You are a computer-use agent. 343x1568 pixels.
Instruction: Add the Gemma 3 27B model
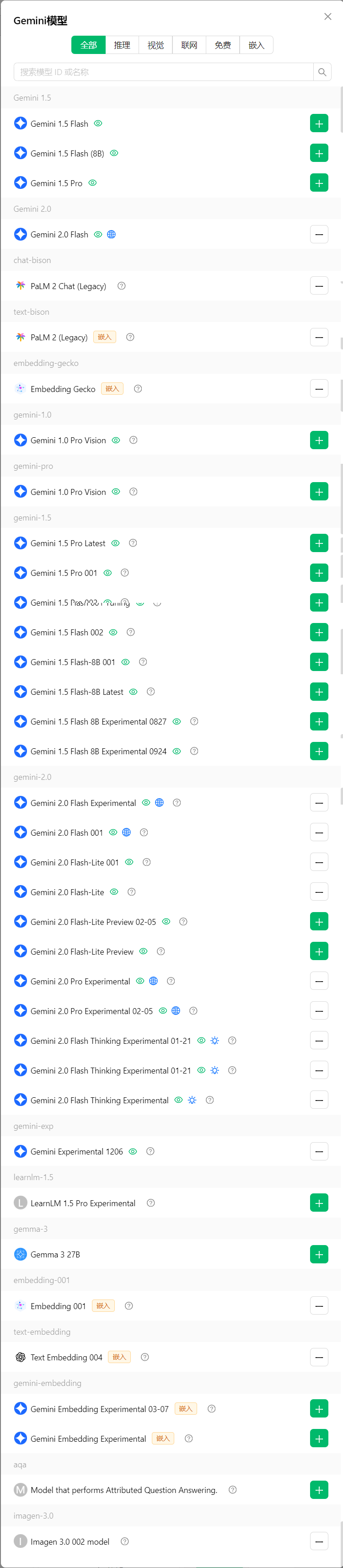[319, 1254]
